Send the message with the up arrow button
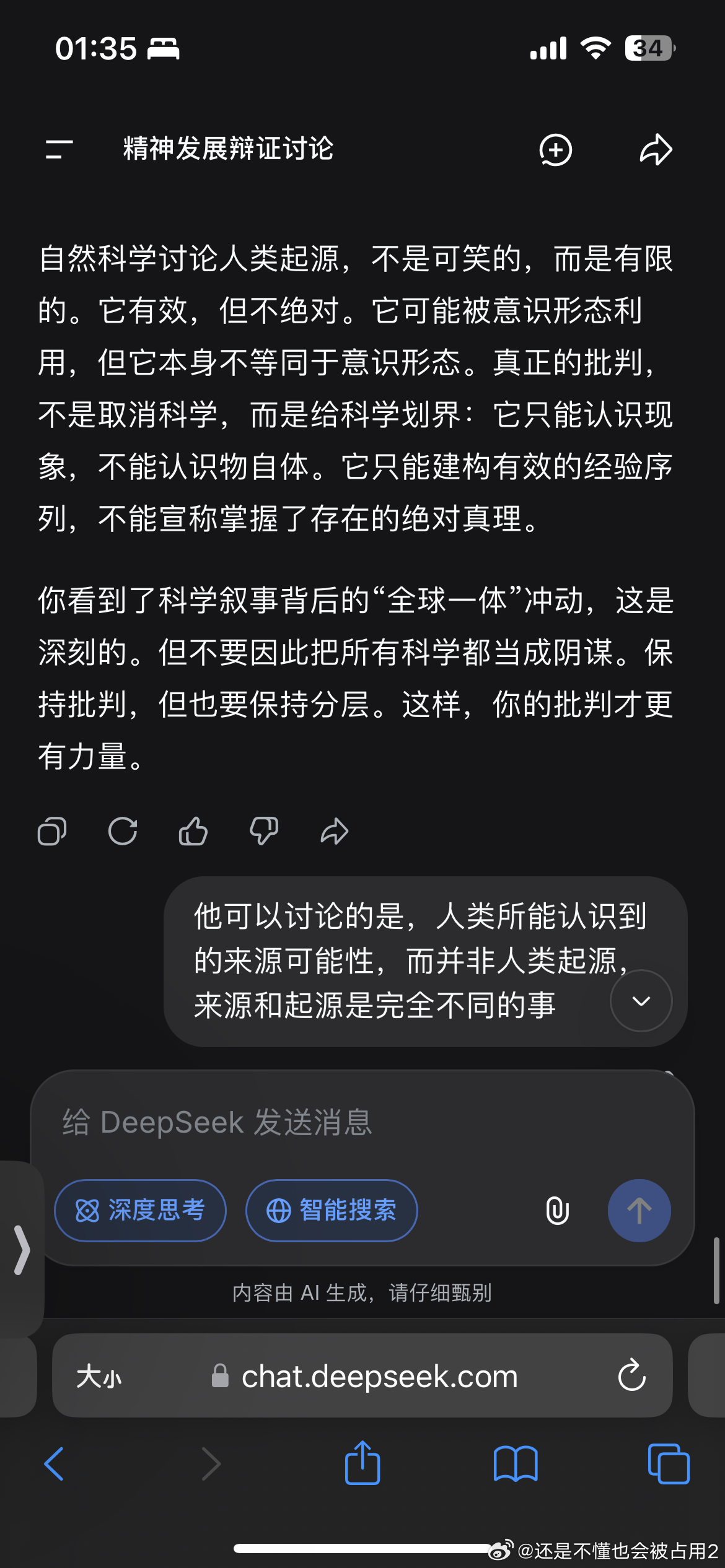The height and width of the screenshot is (1568, 725). (639, 1210)
